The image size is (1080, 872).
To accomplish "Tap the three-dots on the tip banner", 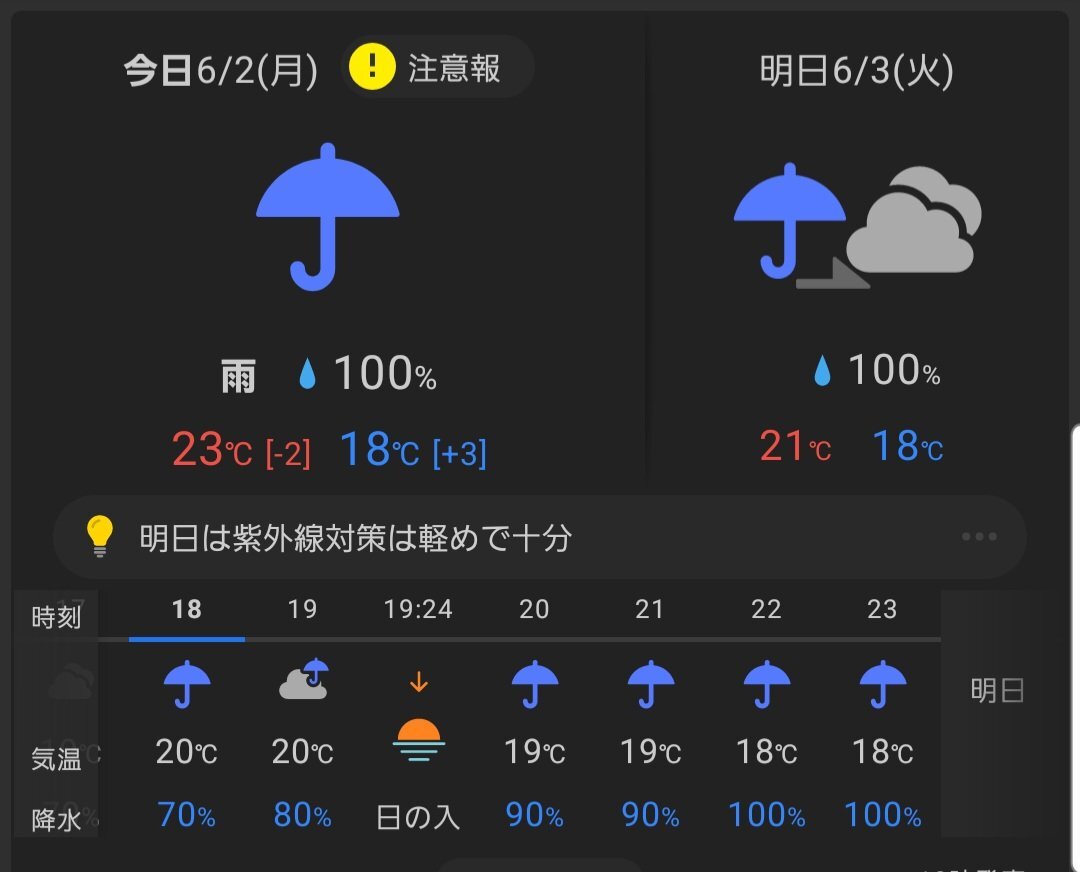I will click(x=979, y=537).
